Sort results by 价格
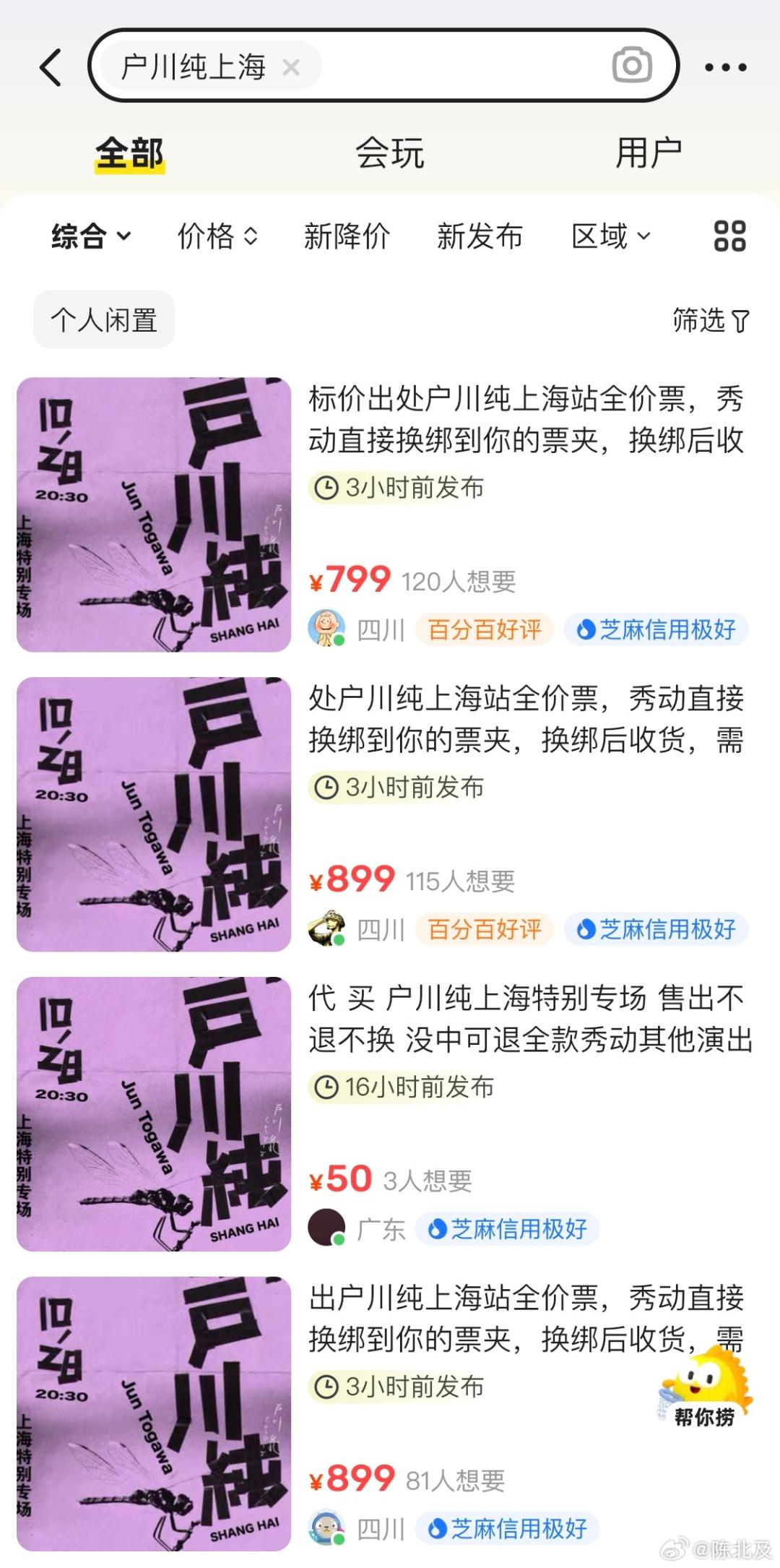The height and width of the screenshot is (1568, 780). click(217, 236)
